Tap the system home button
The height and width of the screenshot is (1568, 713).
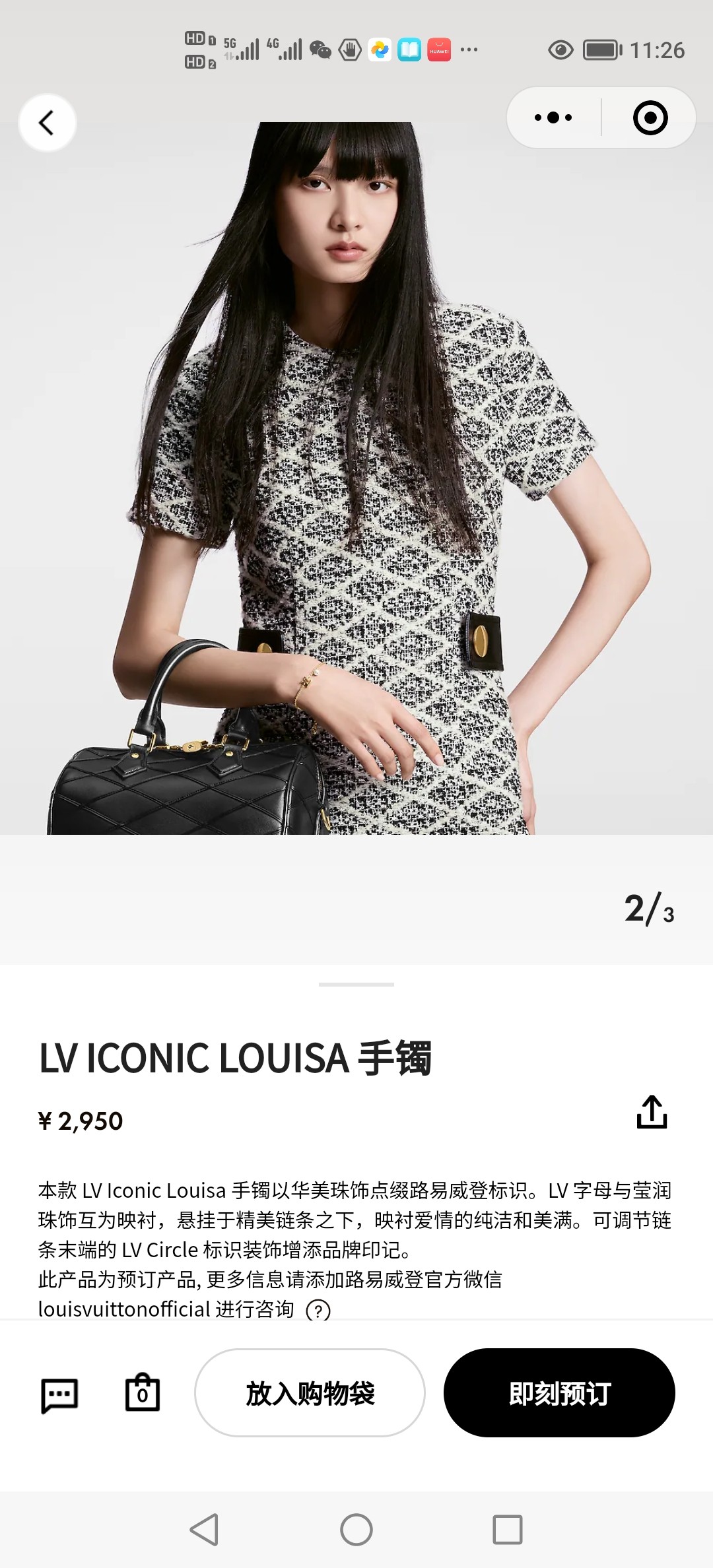point(356,1530)
